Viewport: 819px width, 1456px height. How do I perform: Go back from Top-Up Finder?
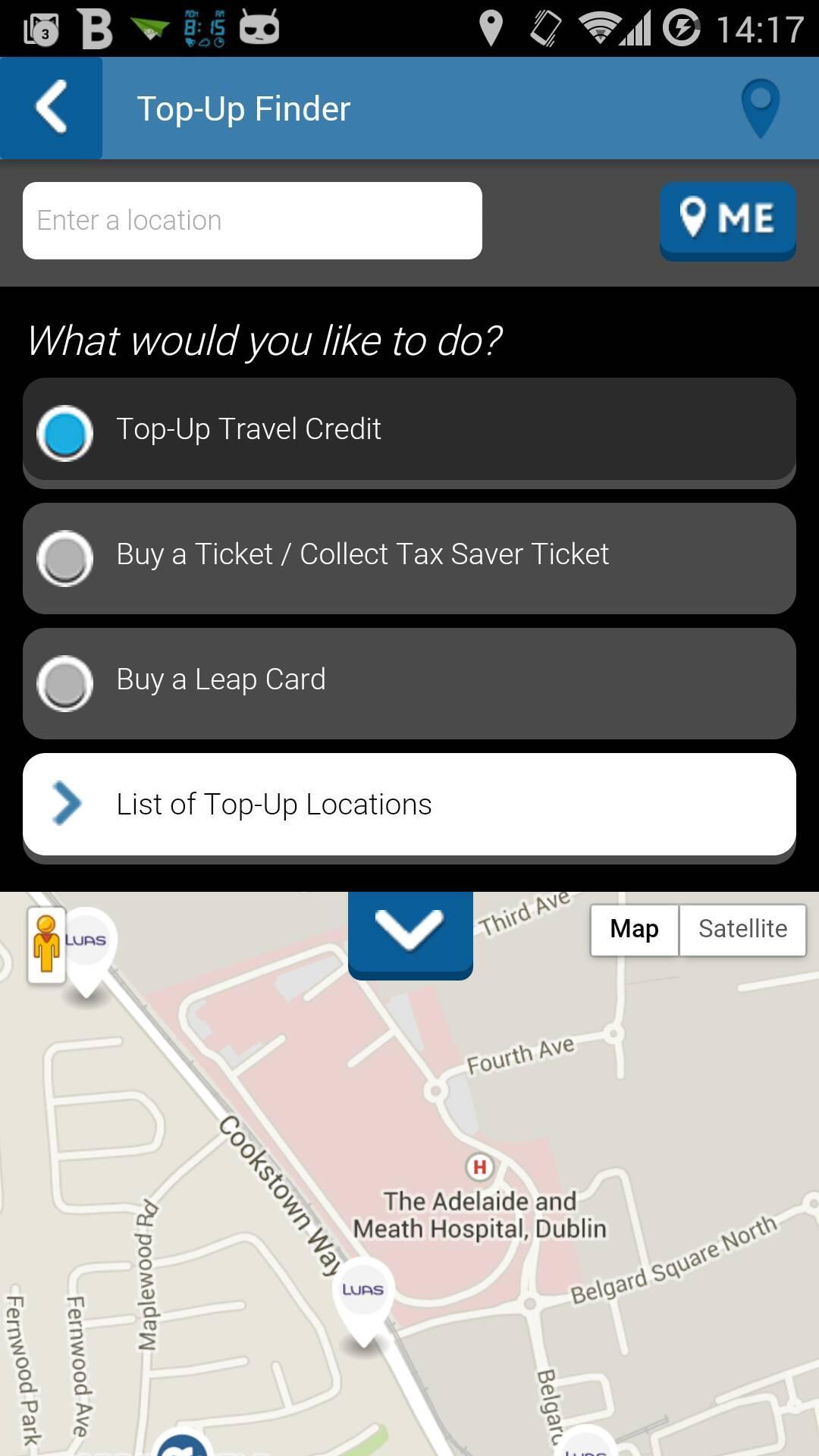tap(51, 108)
